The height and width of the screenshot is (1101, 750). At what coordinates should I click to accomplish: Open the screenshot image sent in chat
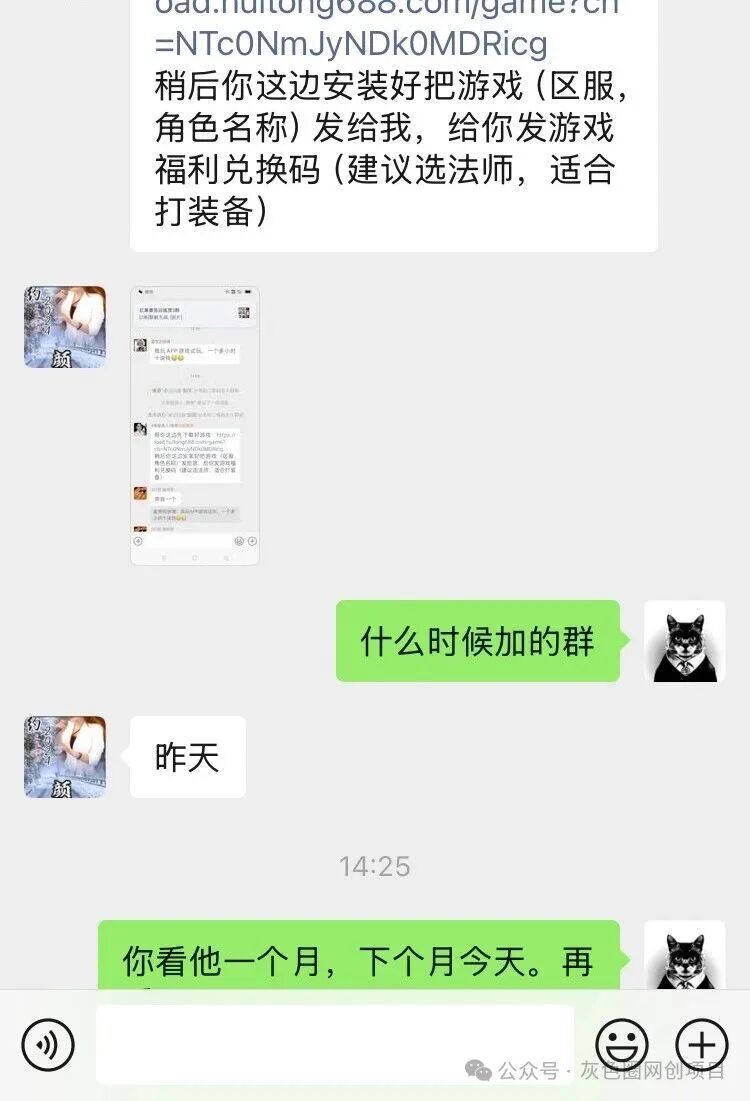[x=195, y=426]
